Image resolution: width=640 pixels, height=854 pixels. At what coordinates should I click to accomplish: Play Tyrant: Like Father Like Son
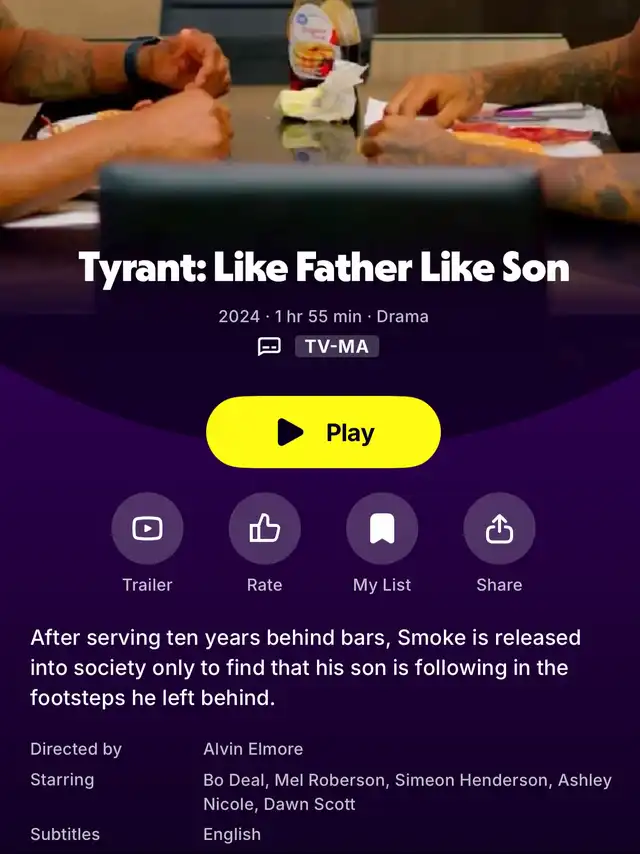pos(323,432)
